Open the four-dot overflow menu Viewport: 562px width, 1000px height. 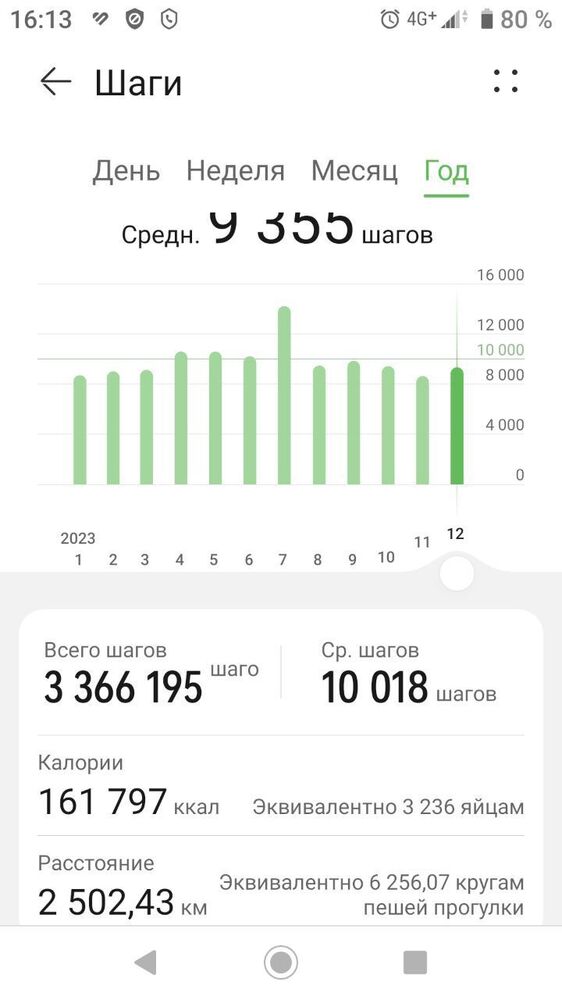coord(506,82)
